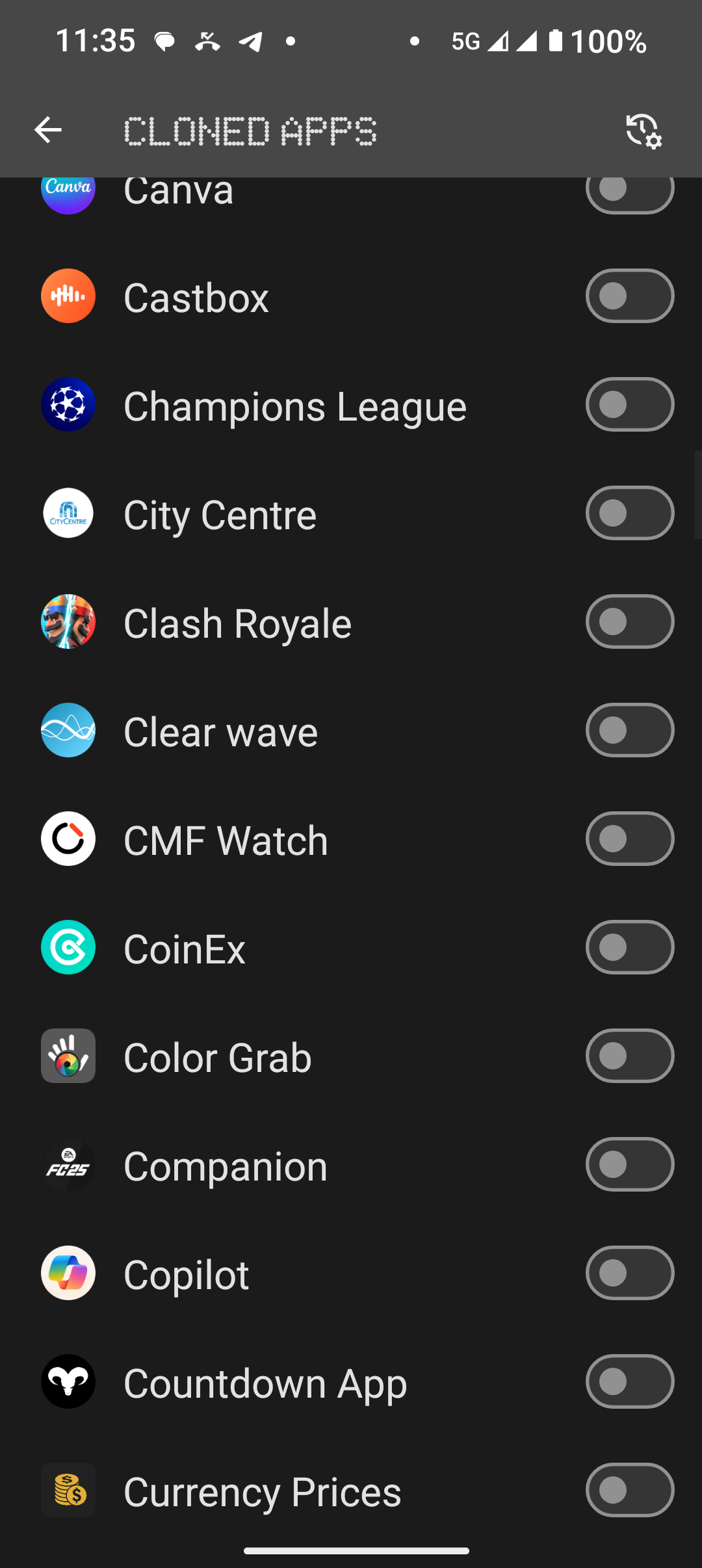Enable cloning for Copilot

(629, 1274)
